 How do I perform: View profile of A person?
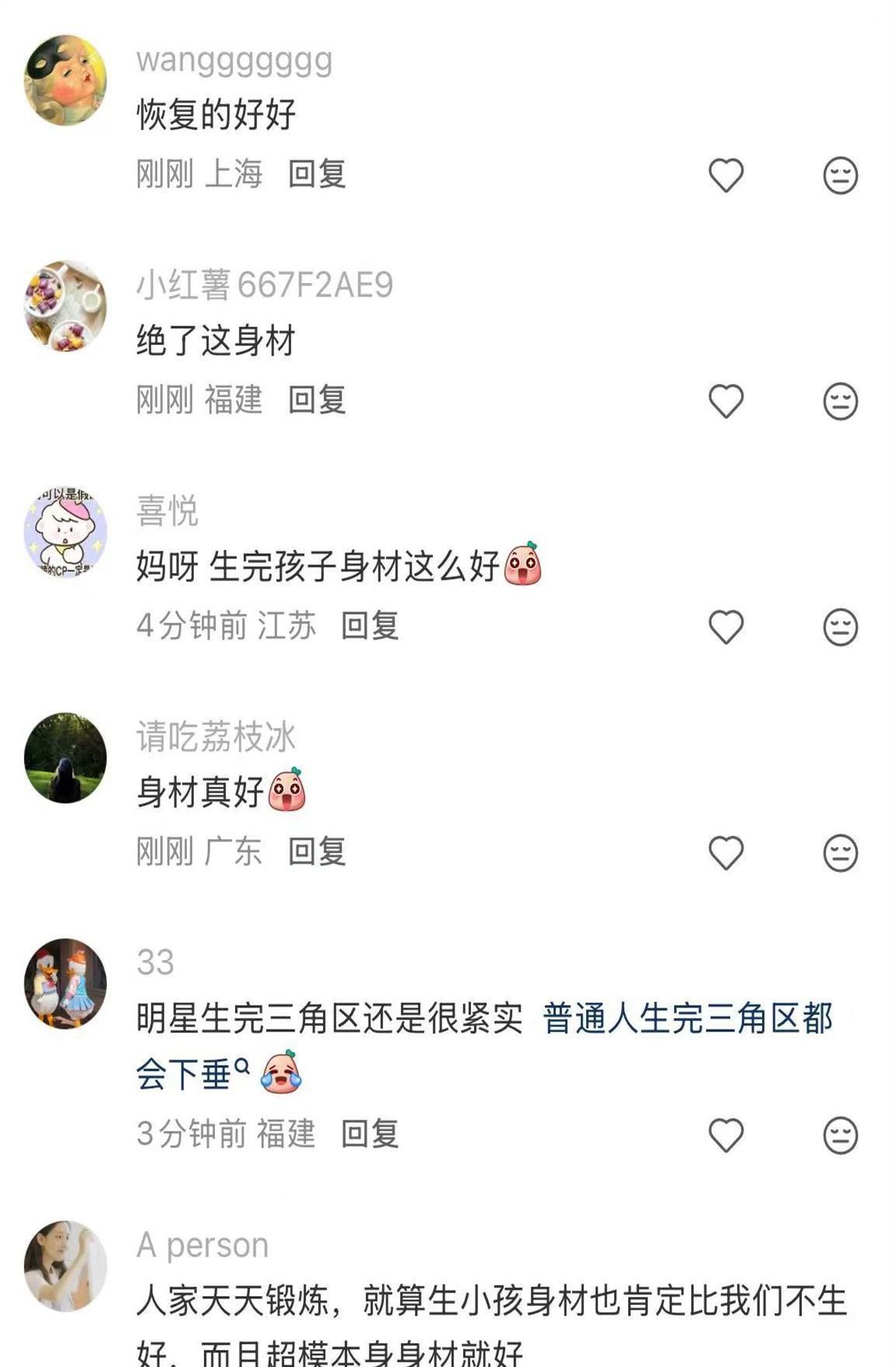(x=65, y=1265)
